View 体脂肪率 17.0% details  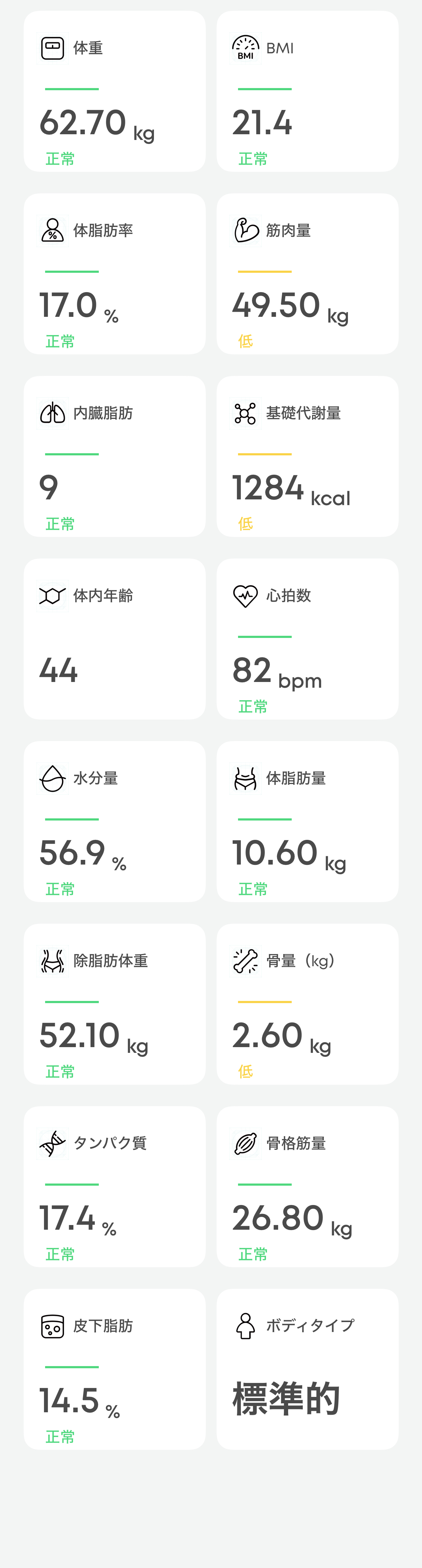coord(115,274)
